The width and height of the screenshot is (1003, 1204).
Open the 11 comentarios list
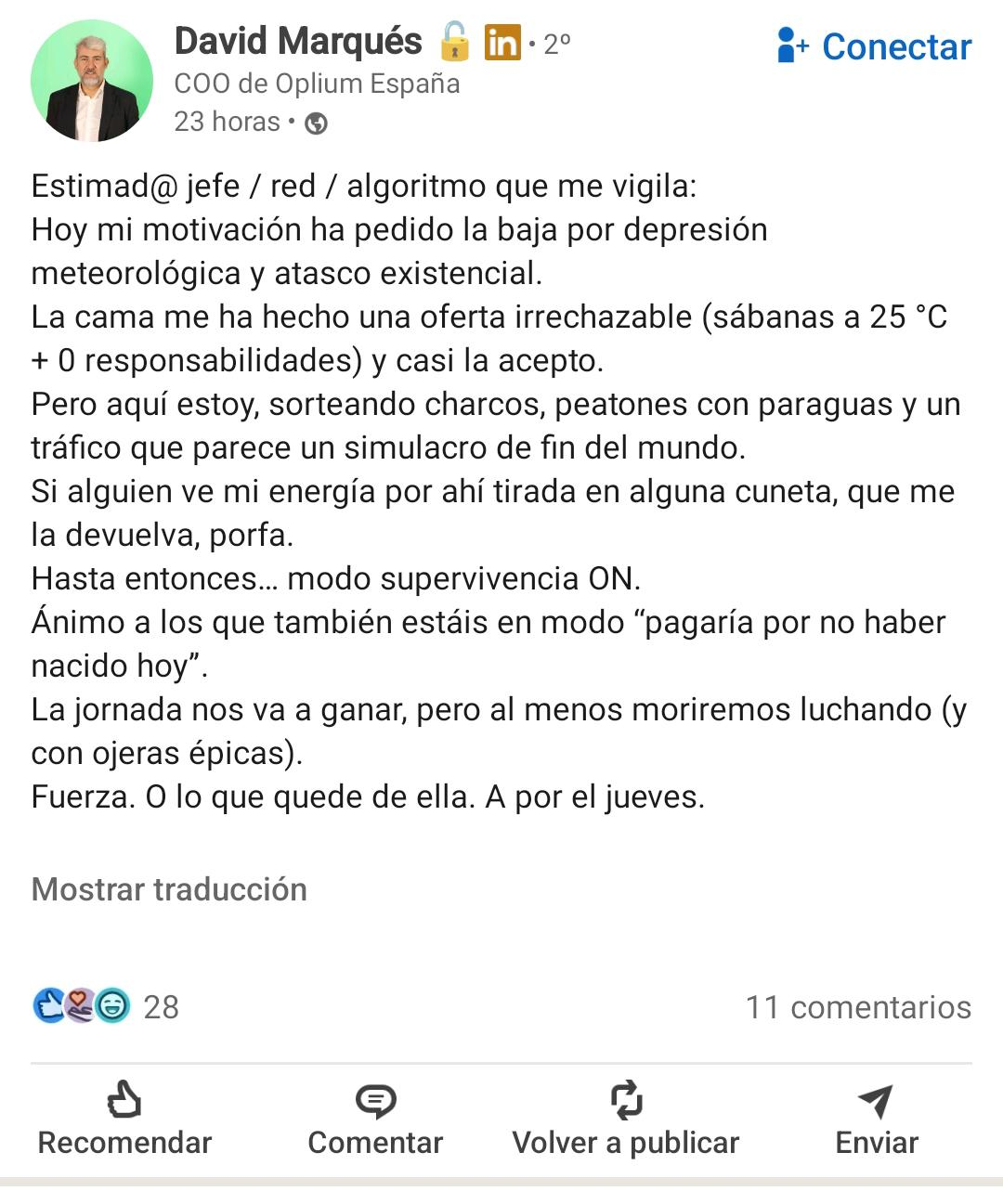tap(858, 1007)
